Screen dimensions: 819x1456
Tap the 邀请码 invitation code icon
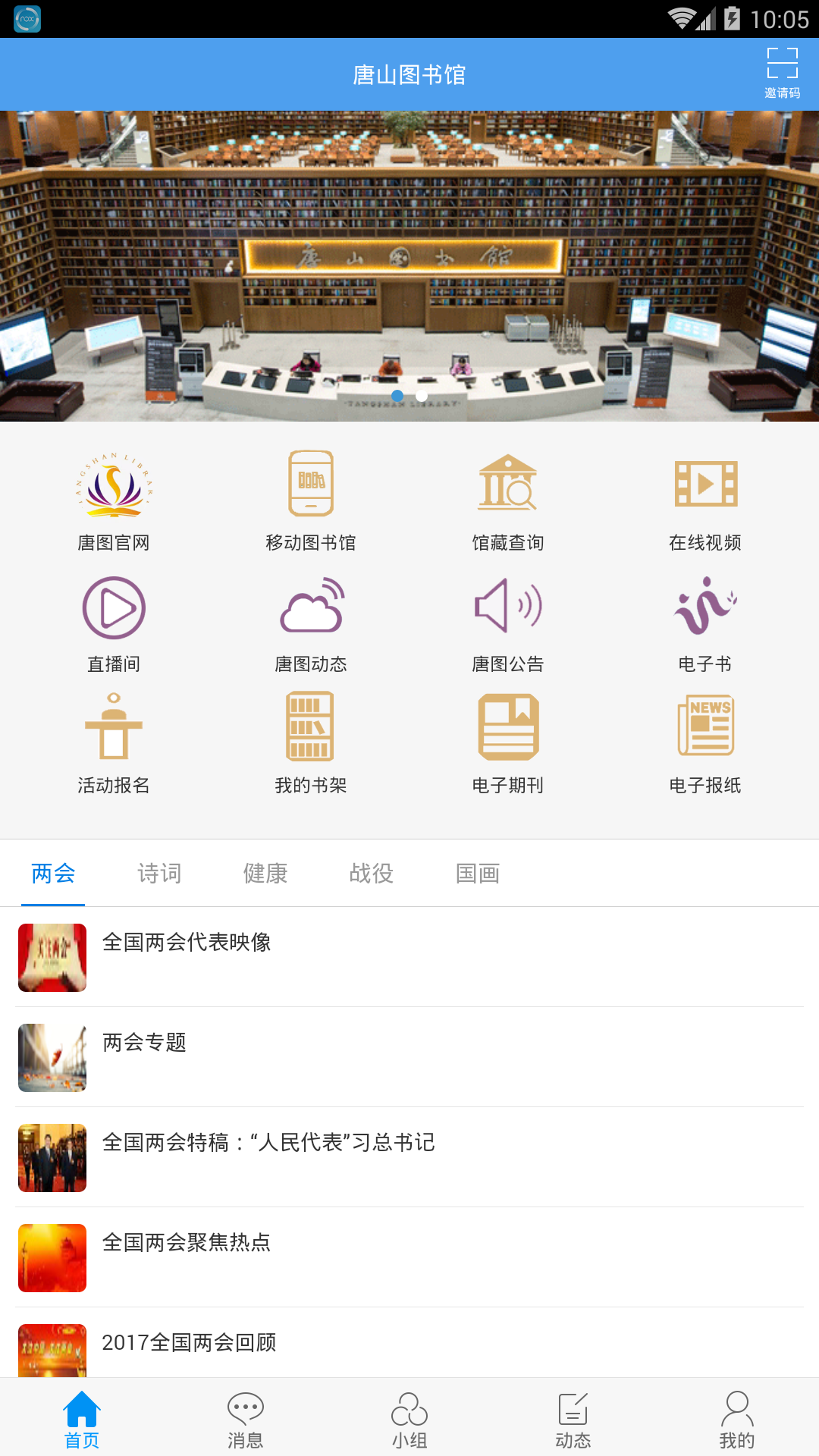(782, 74)
